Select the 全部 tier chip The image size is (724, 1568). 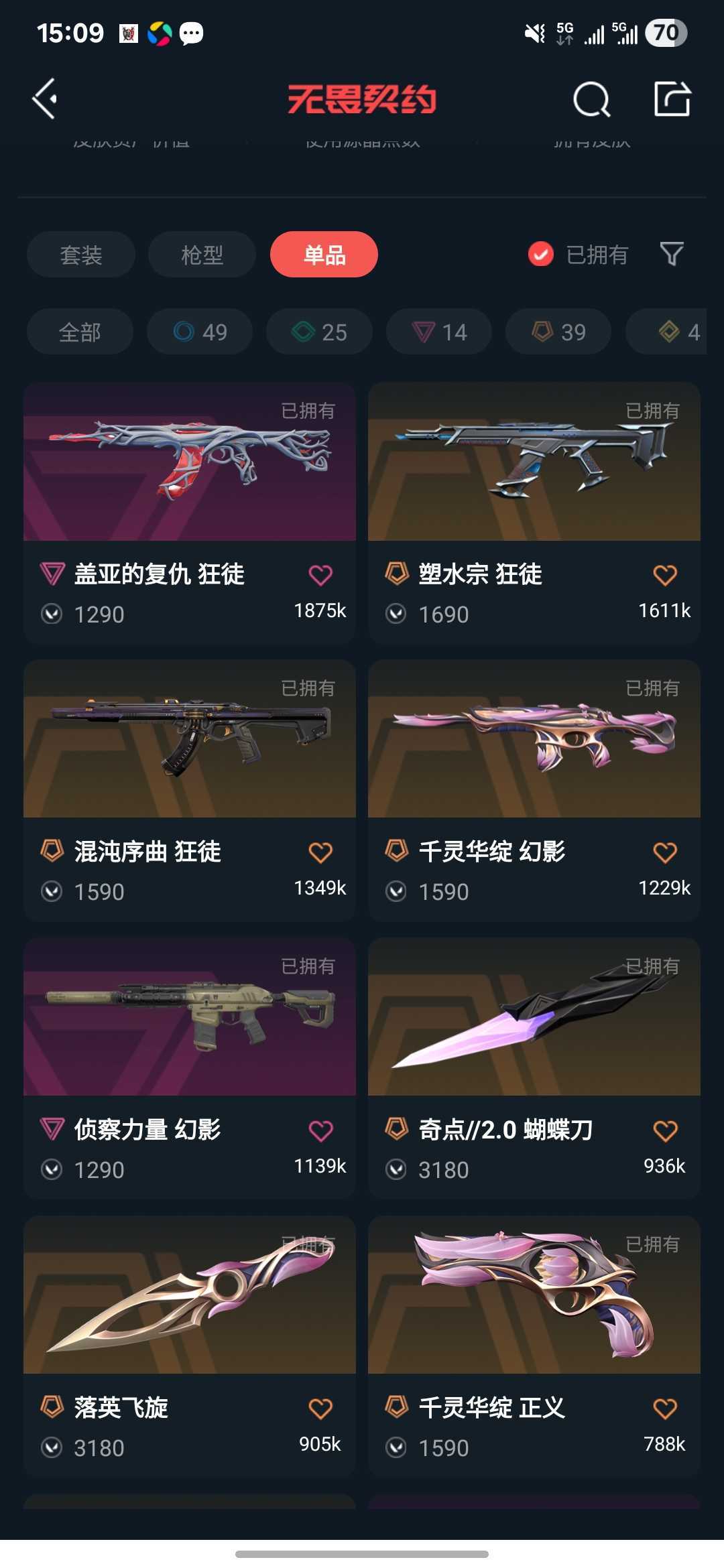pos(80,332)
